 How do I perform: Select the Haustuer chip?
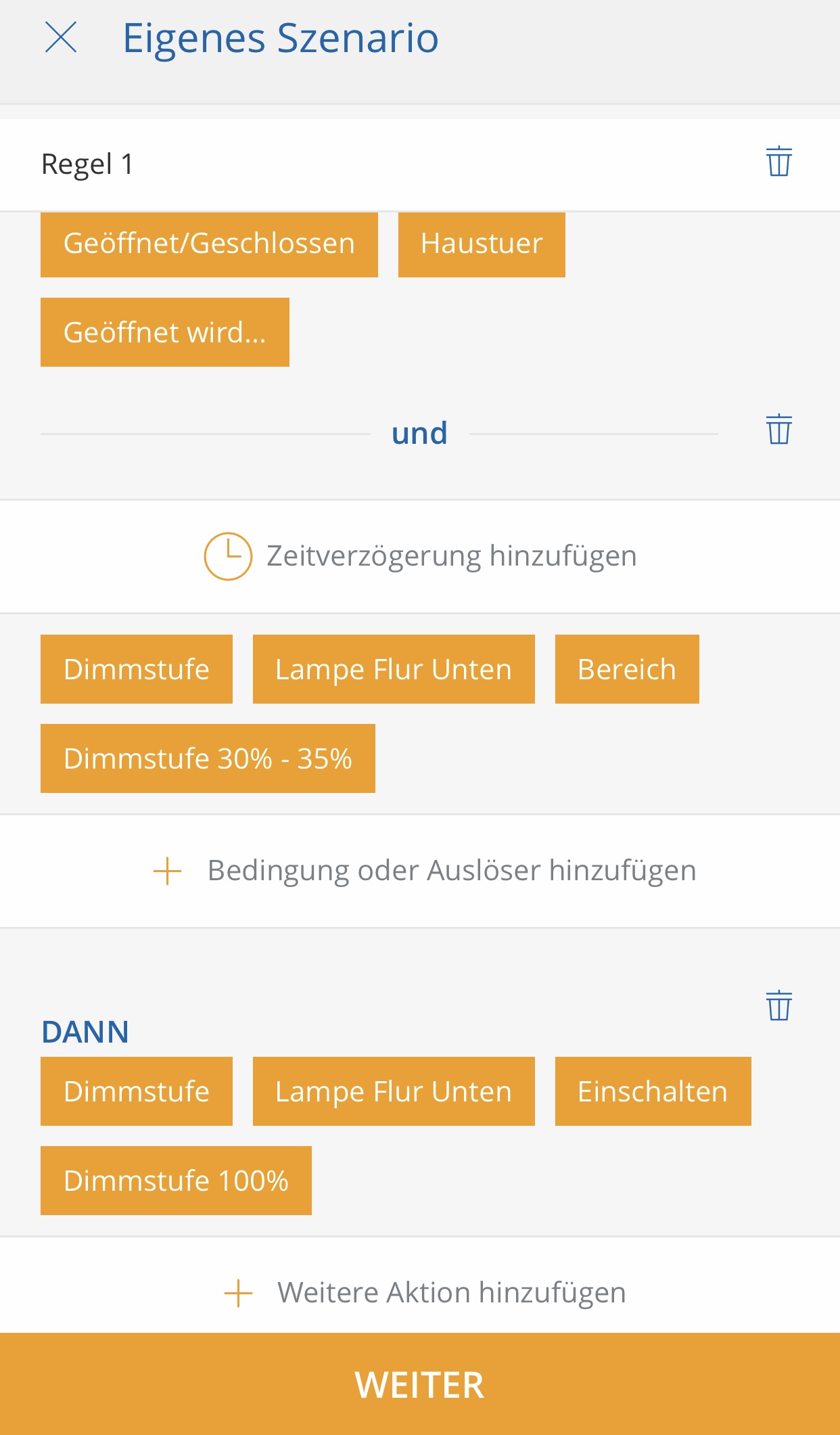482,244
